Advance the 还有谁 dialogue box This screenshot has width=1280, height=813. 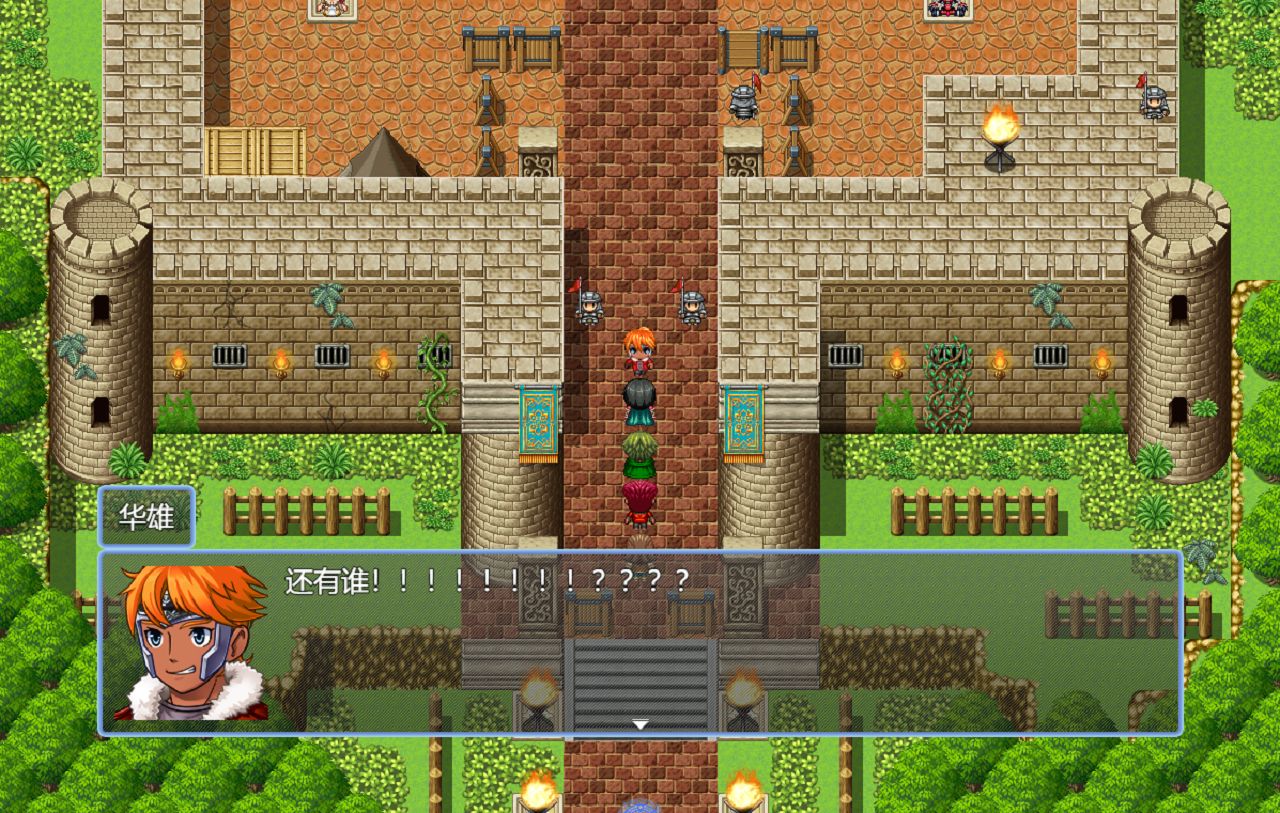(640, 724)
